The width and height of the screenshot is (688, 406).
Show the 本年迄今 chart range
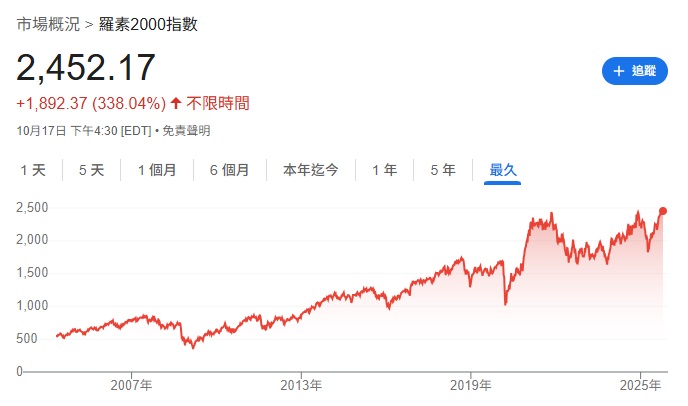pyautogui.click(x=310, y=170)
